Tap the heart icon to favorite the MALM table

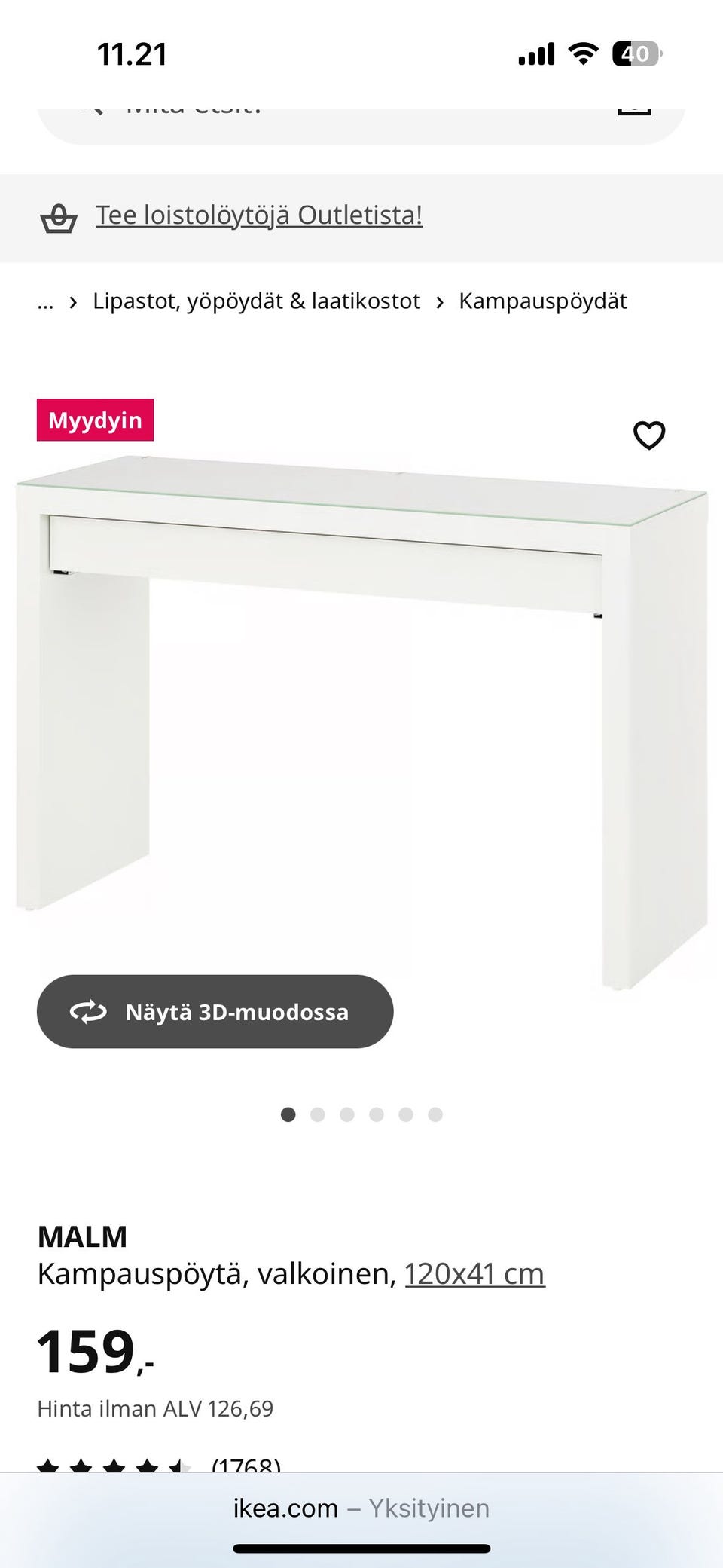tap(648, 435)
